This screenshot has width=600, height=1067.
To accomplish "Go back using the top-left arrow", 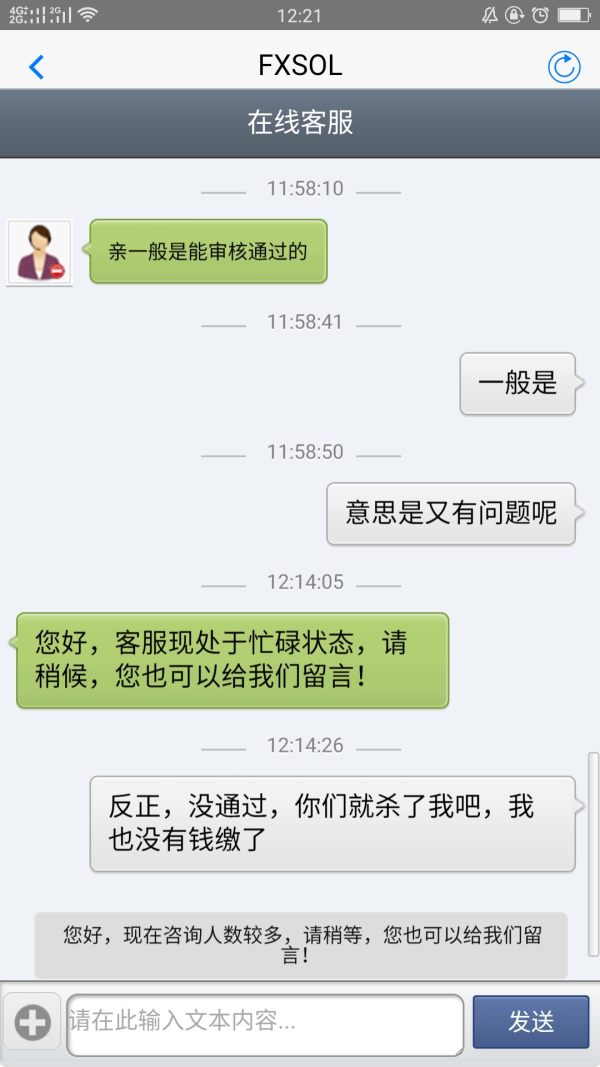I will [x=37, y=67].
